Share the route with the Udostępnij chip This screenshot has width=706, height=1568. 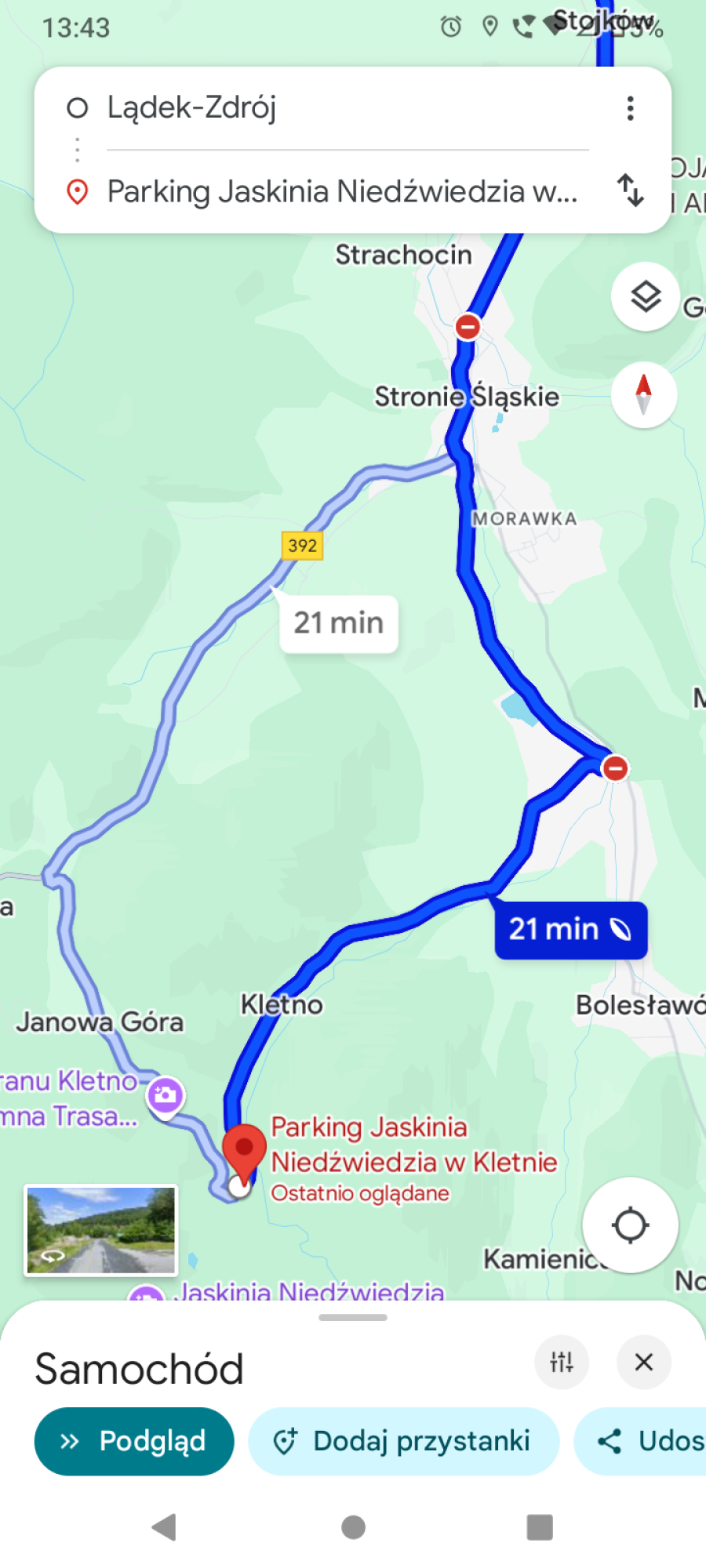651,1441
